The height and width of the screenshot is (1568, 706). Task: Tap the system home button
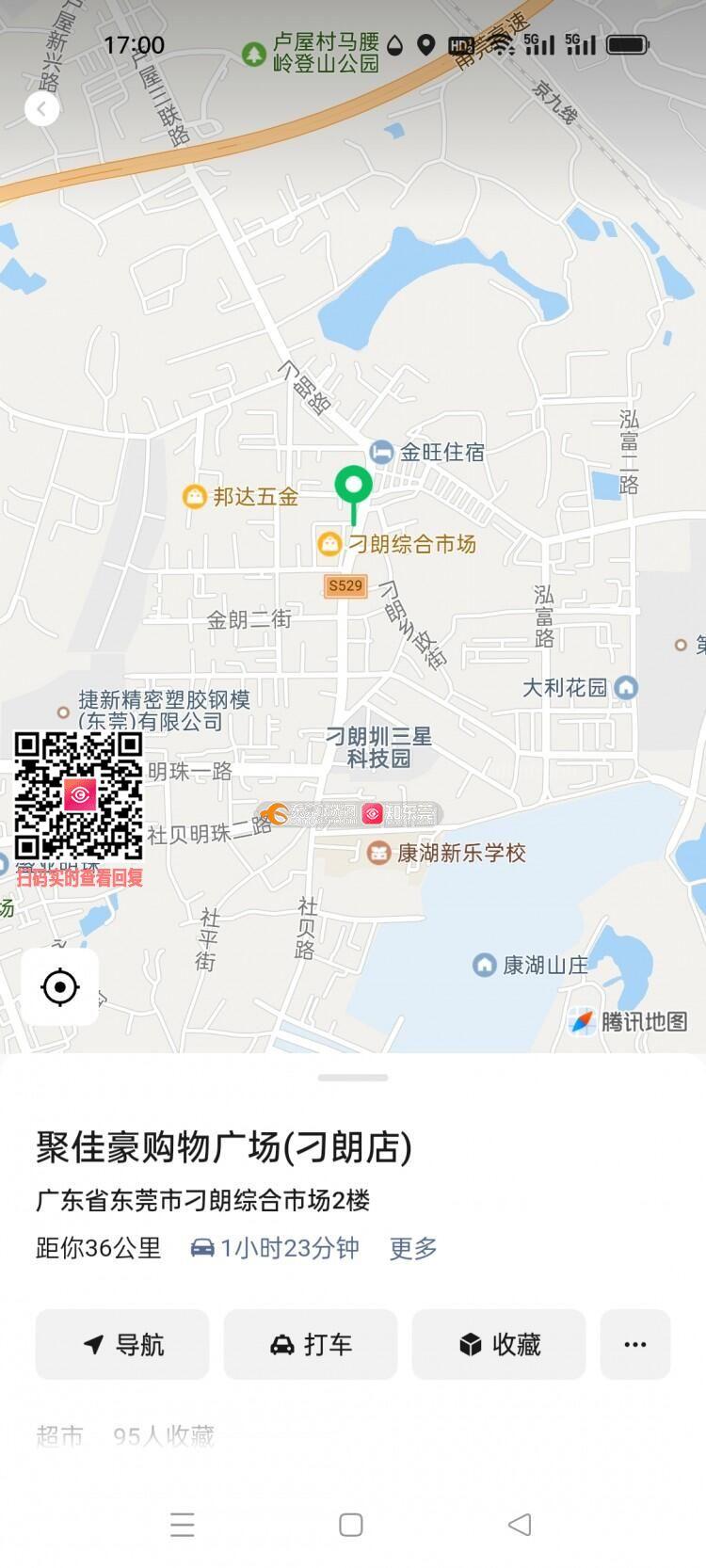[x=351, y=1525]
